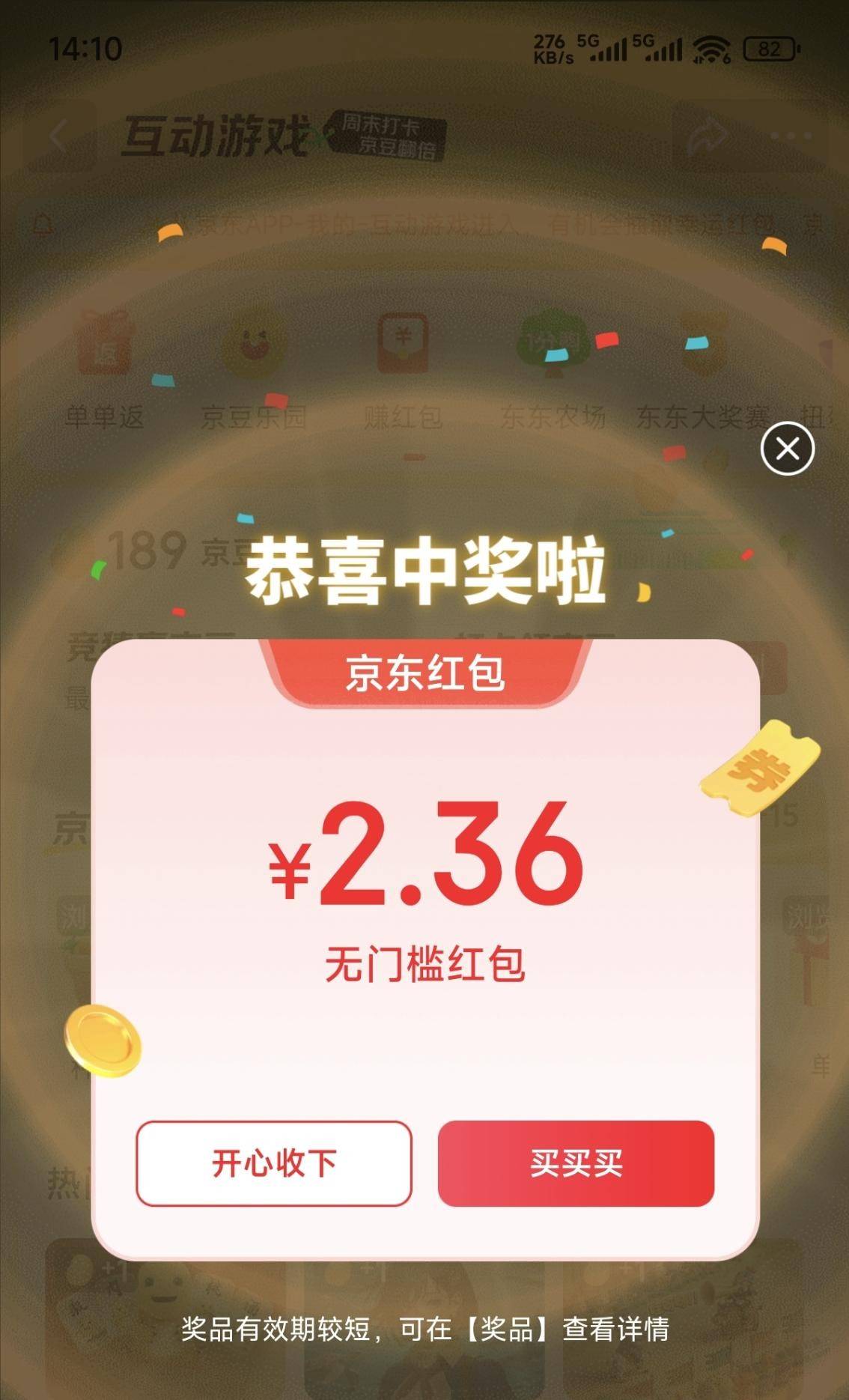Screen dimensions: 849x1400
Task: Accept the red packet with 开心收下
Action: pos(274,1163)
